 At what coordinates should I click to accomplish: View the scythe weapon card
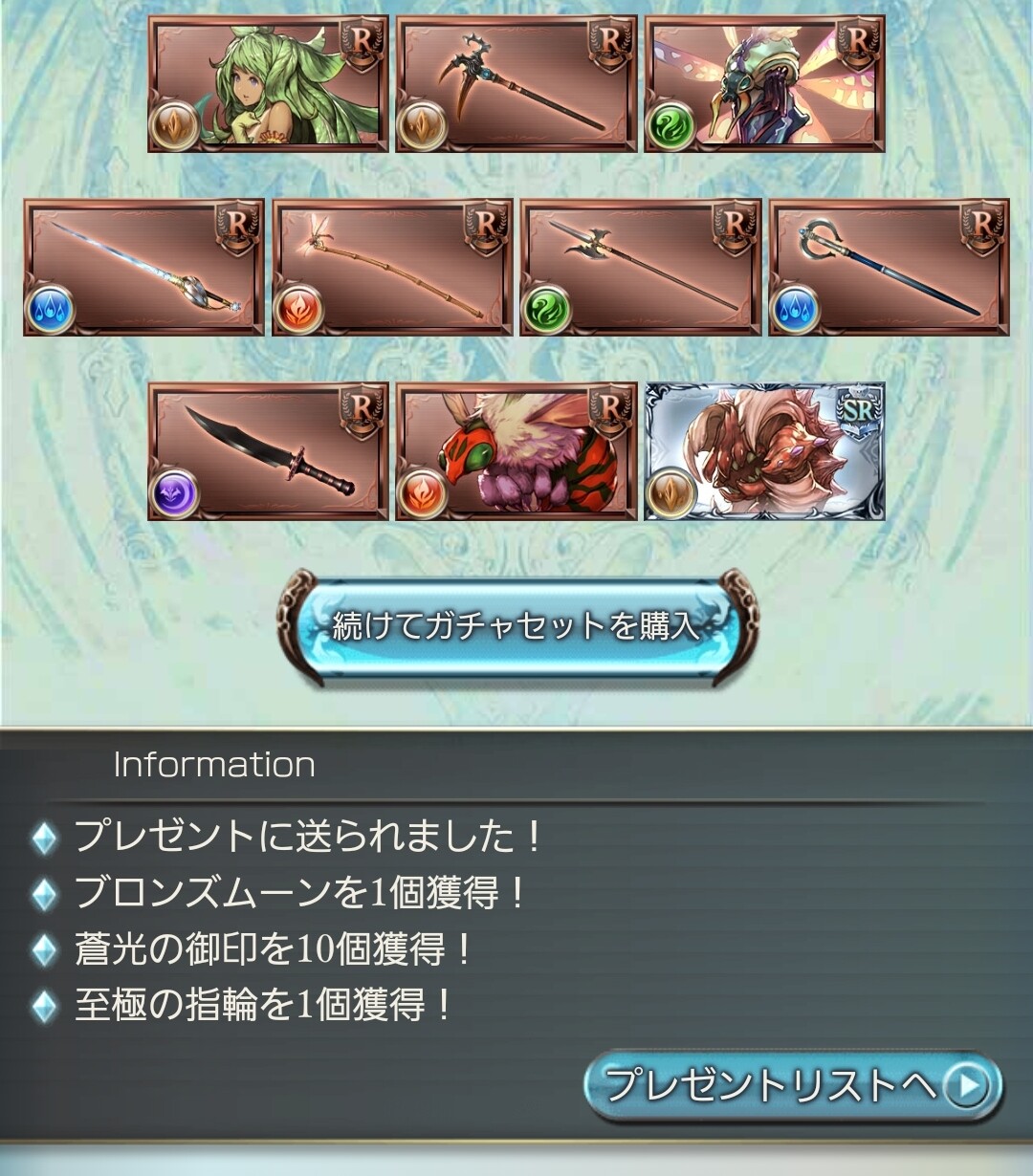coord(516,83)
